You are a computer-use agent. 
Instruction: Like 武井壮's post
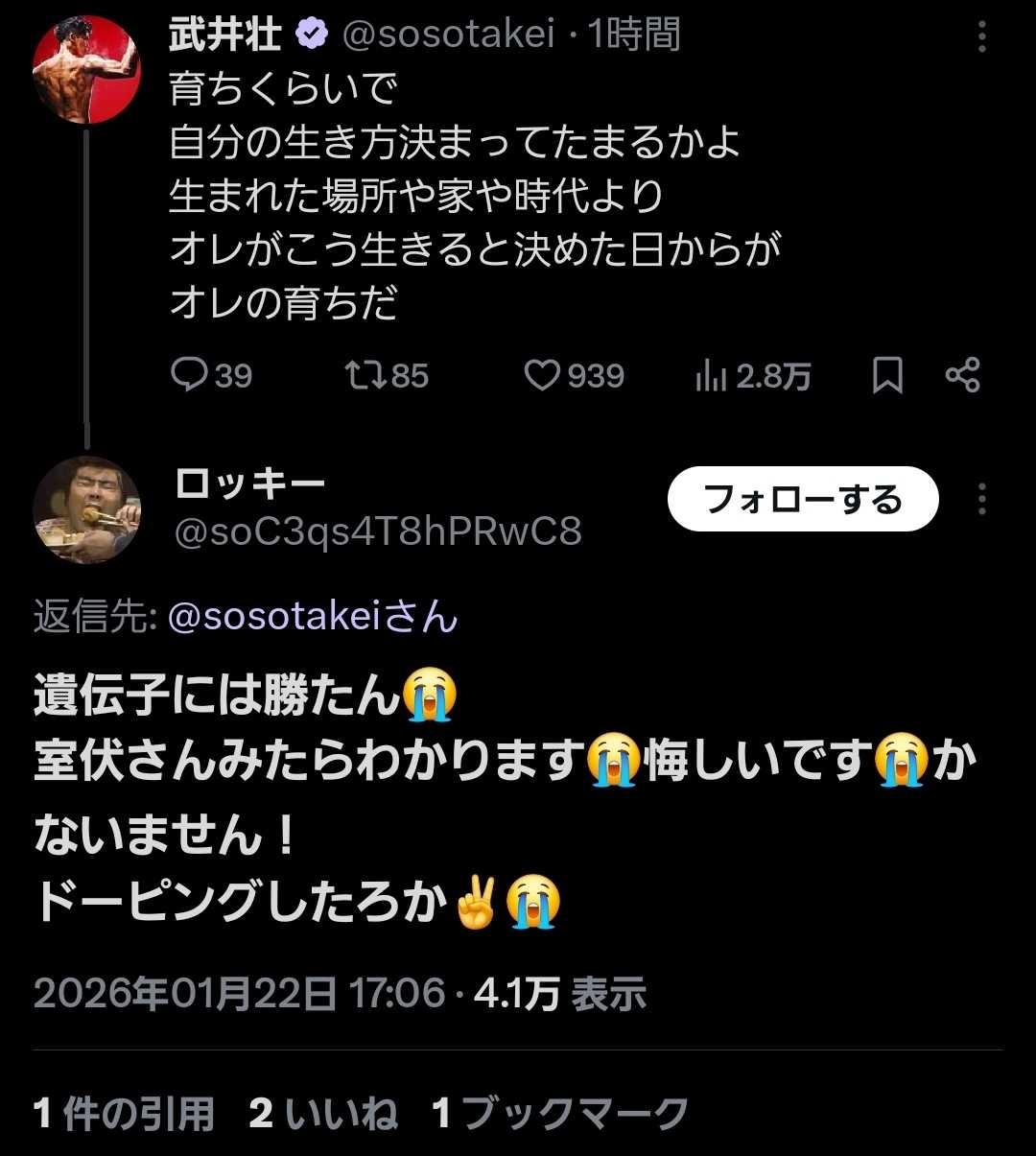(574, 375)
